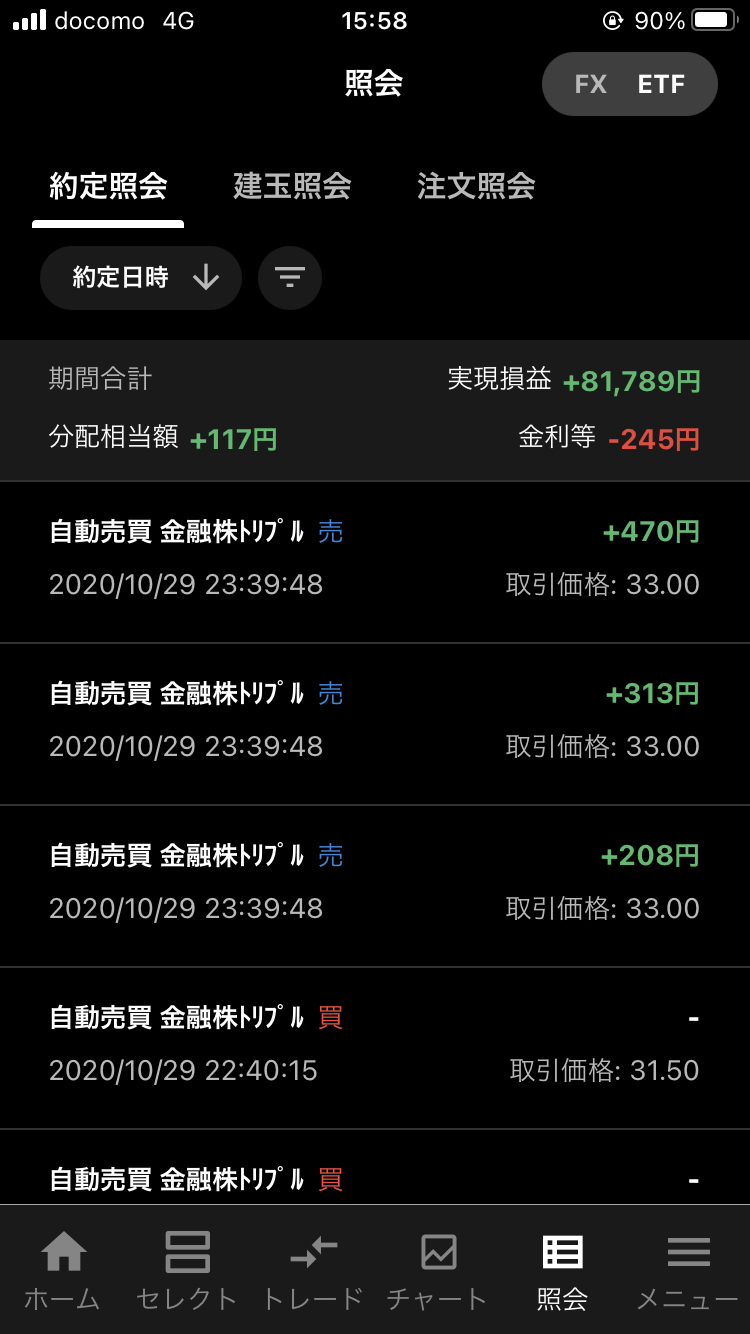
Task: Open the 建玉照会 tab
Action: [292, 186]
